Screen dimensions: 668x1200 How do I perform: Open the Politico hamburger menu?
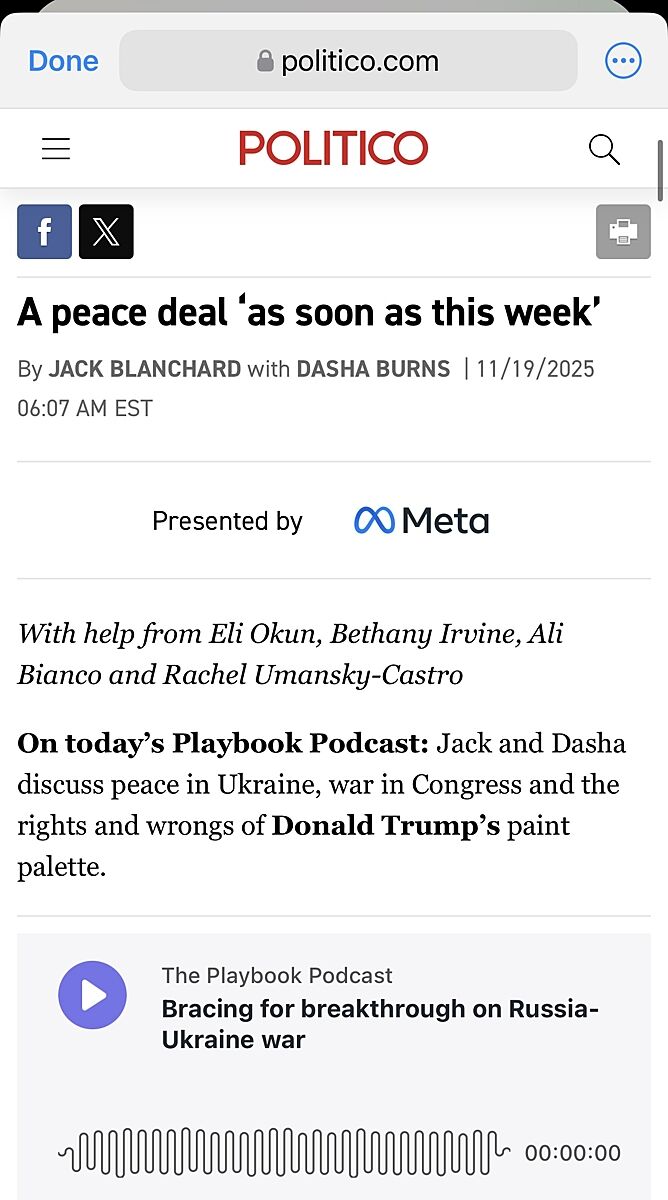click(56, 150)
